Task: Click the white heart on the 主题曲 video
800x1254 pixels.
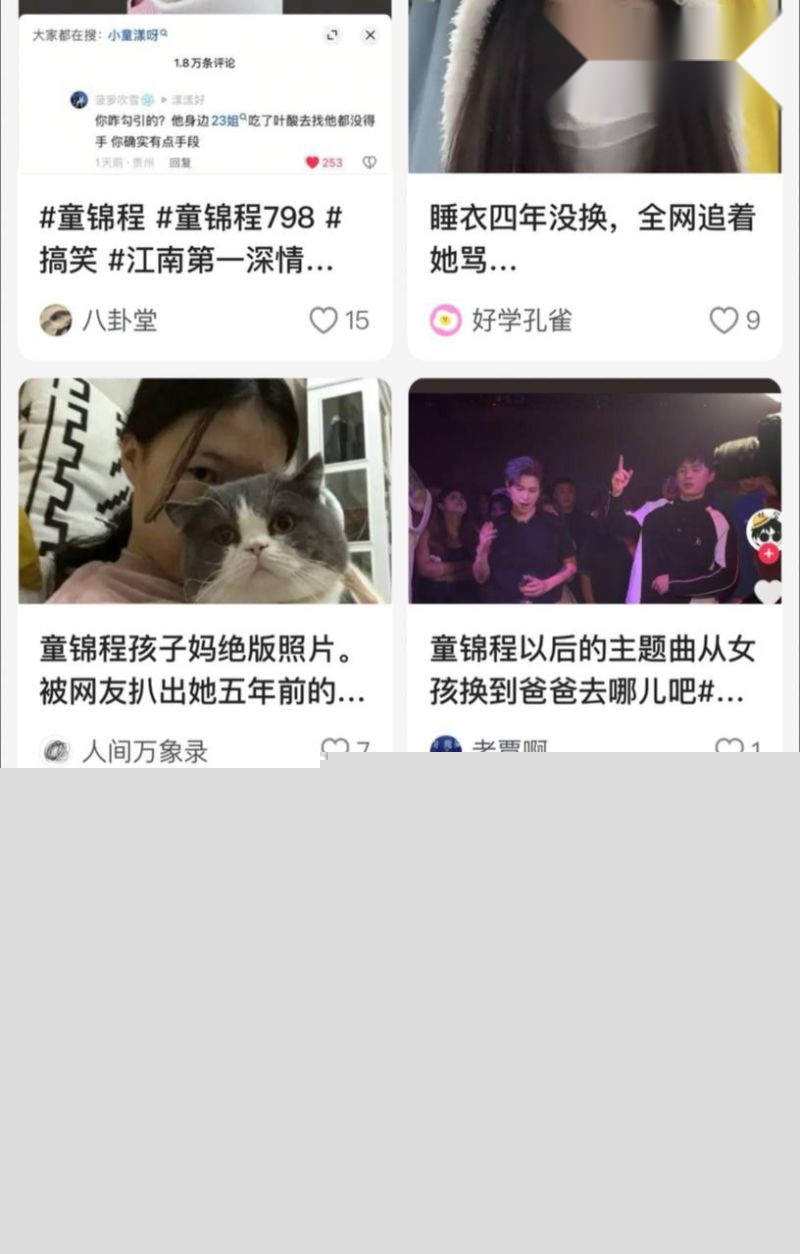Action: 766,591
